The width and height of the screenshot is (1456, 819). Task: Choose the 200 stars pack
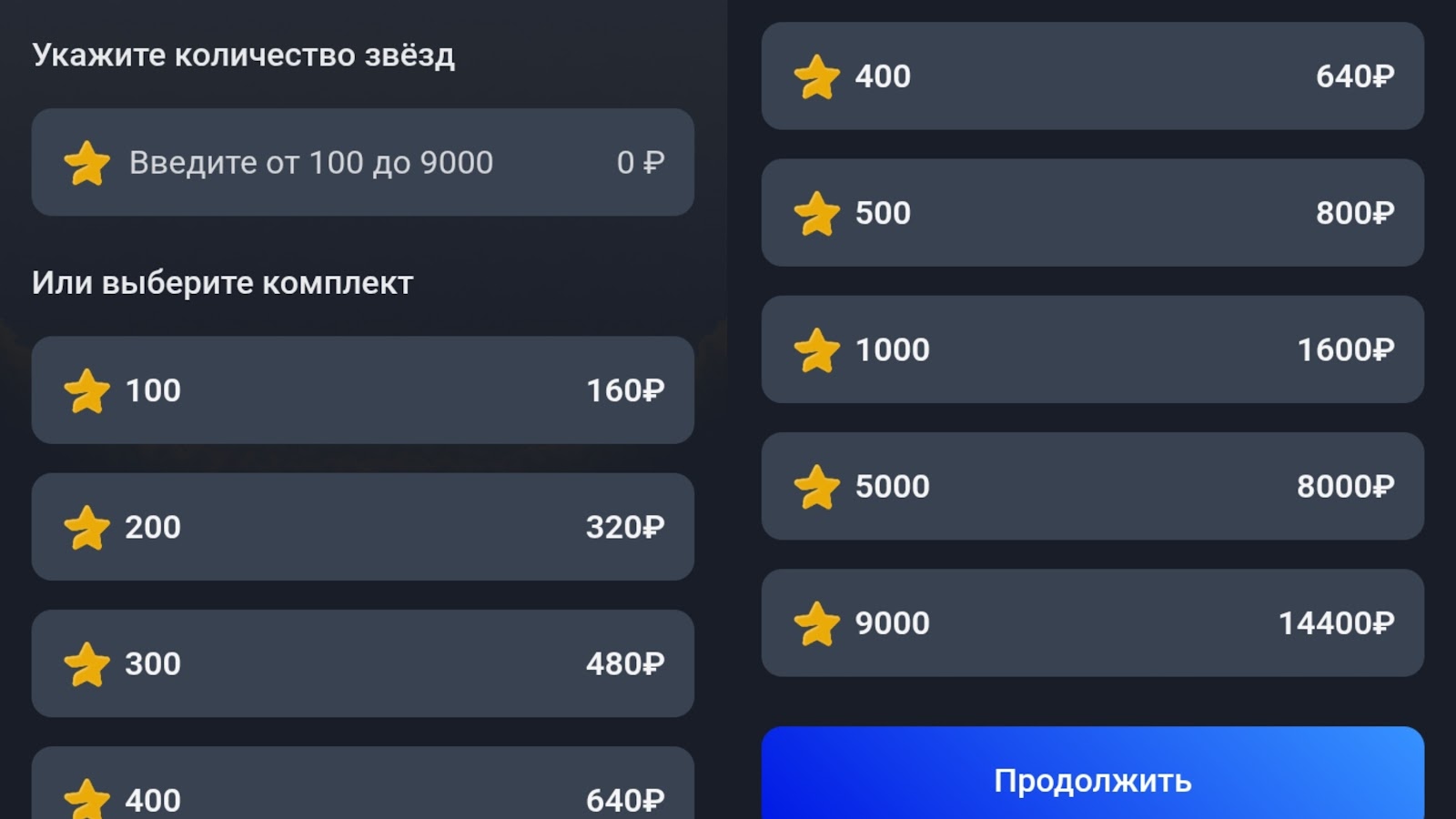tap(362, 527)
